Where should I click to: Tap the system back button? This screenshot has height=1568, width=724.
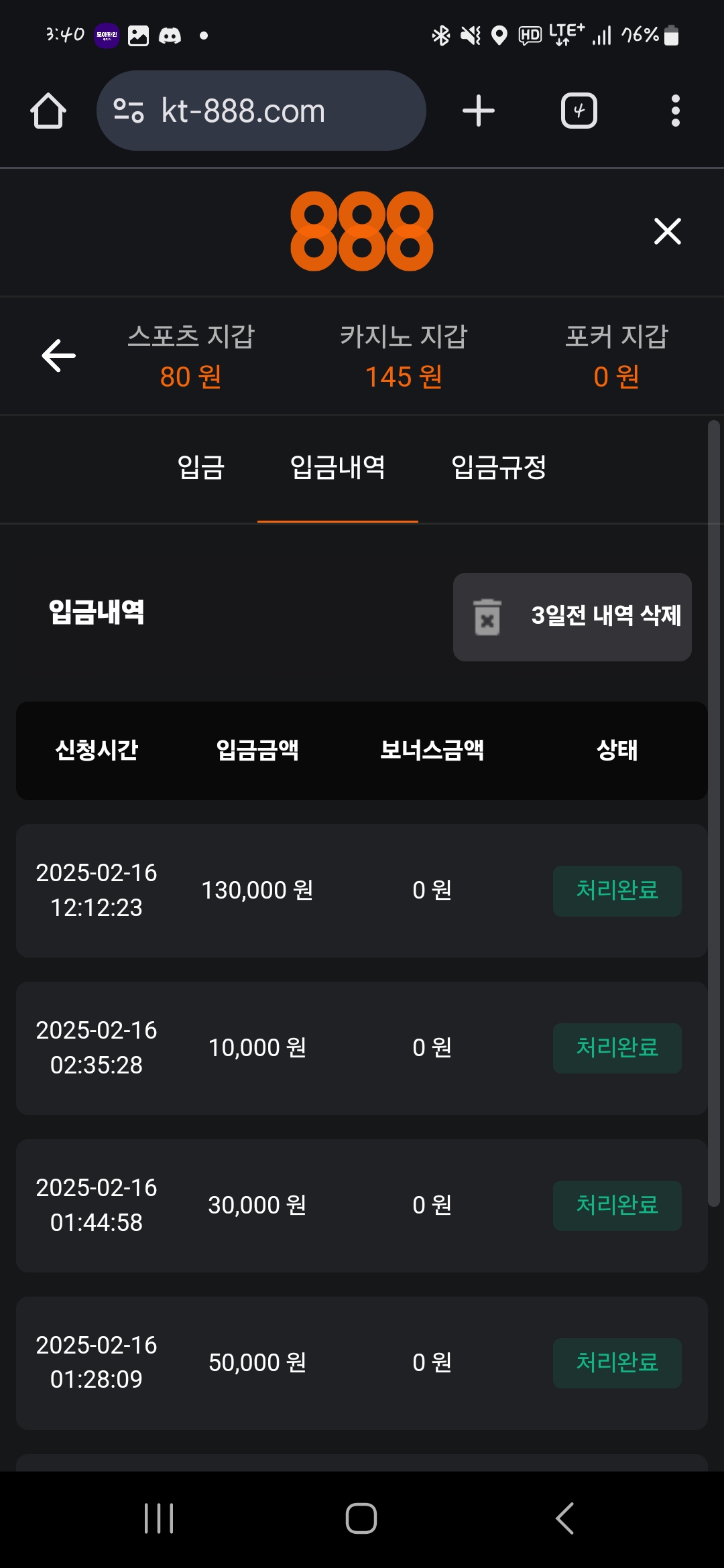tap(564, 1518)
